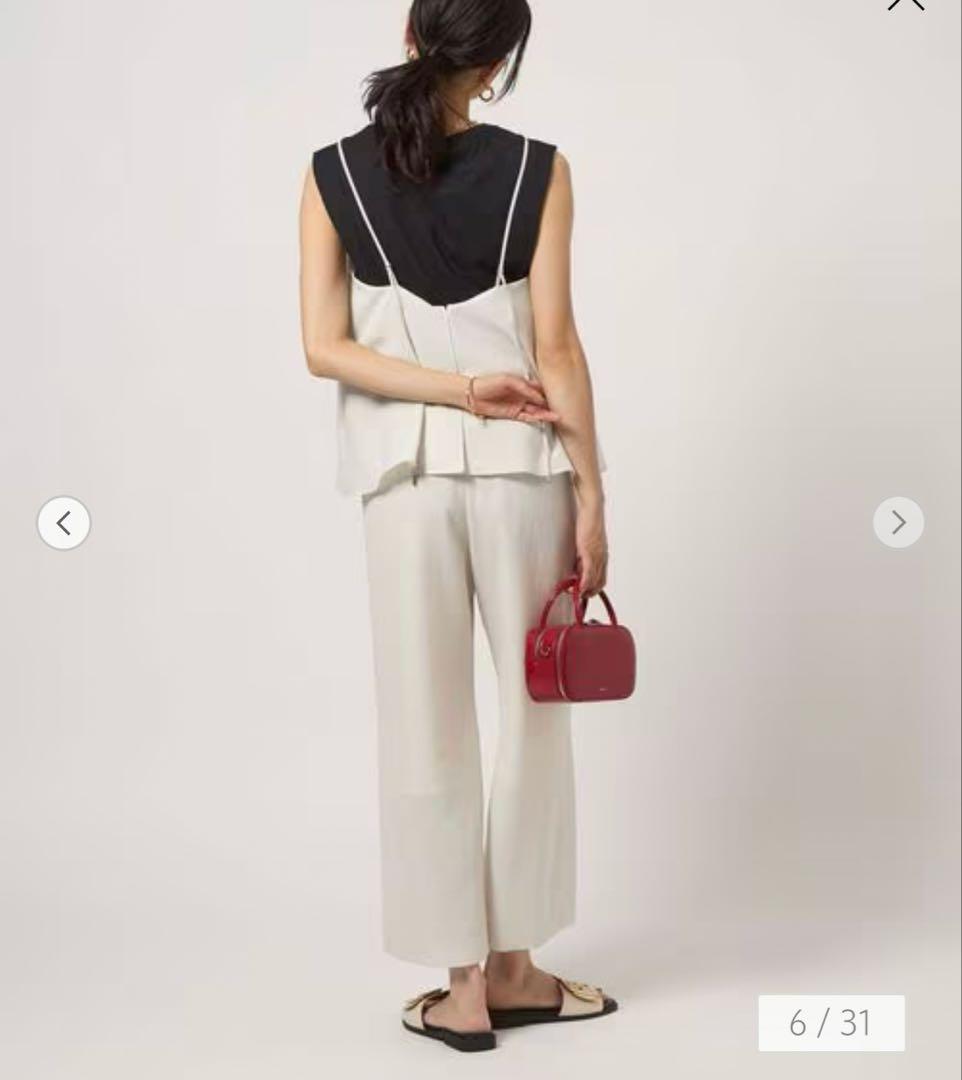Go to the previous photo

point(64,523)
